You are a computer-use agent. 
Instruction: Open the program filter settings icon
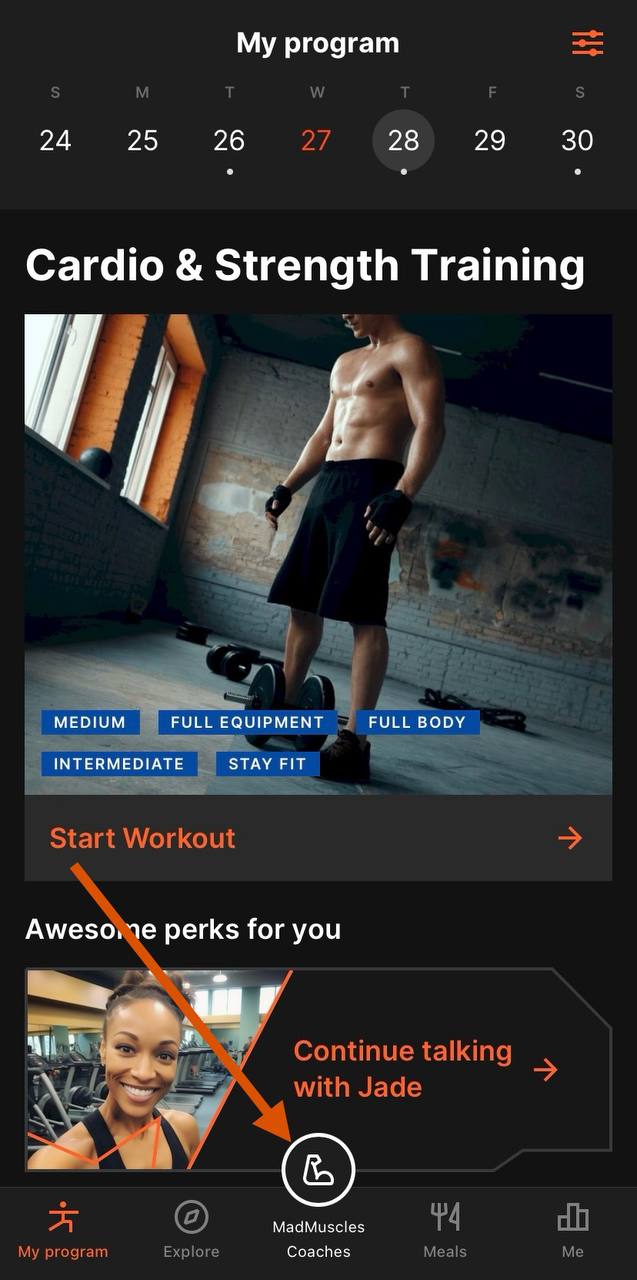pyautogui.click(x=587, y=43)
